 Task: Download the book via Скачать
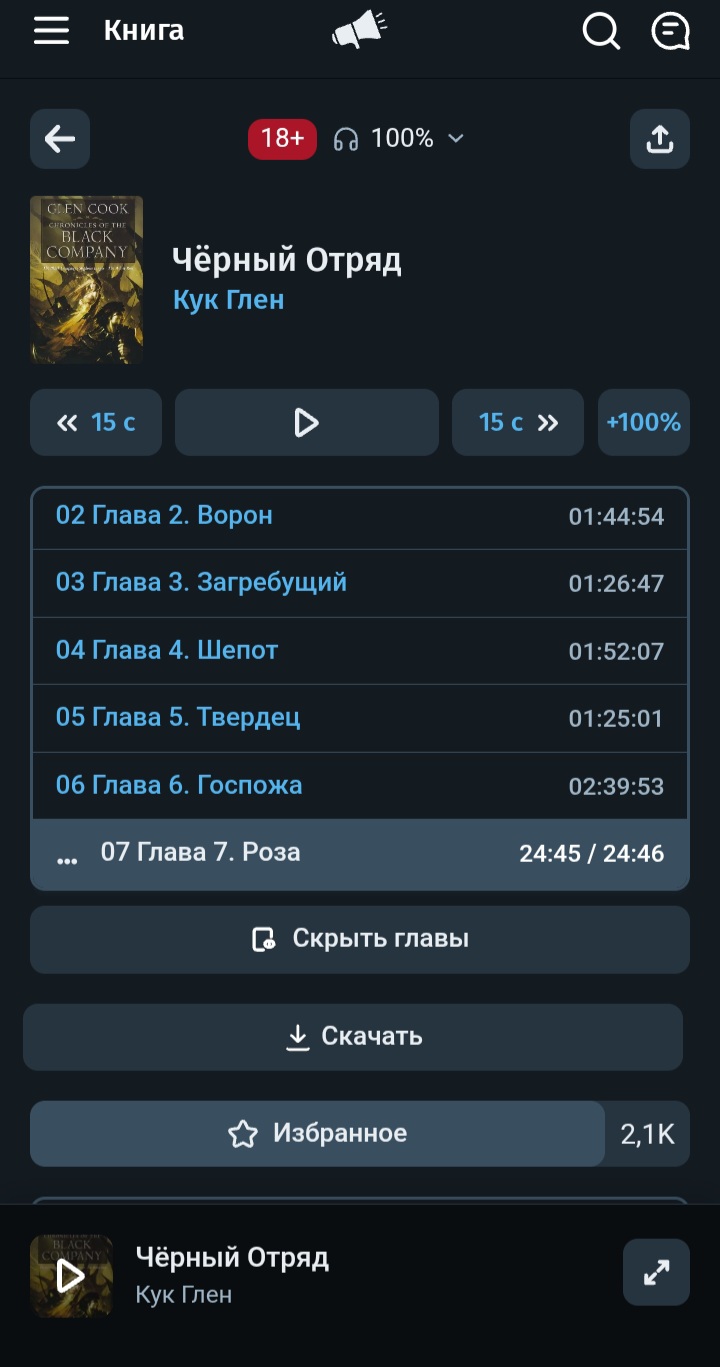point(353,1037)
